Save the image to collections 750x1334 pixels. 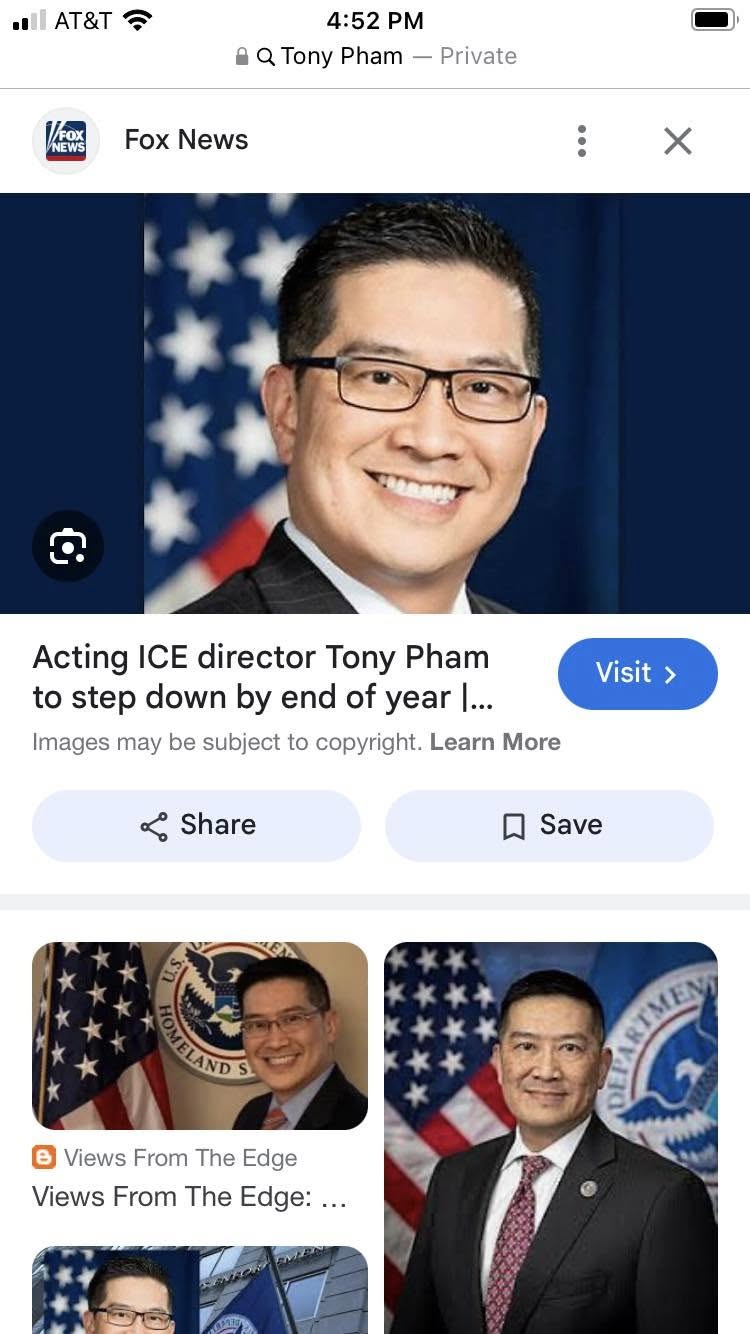[x=549, y=825]
